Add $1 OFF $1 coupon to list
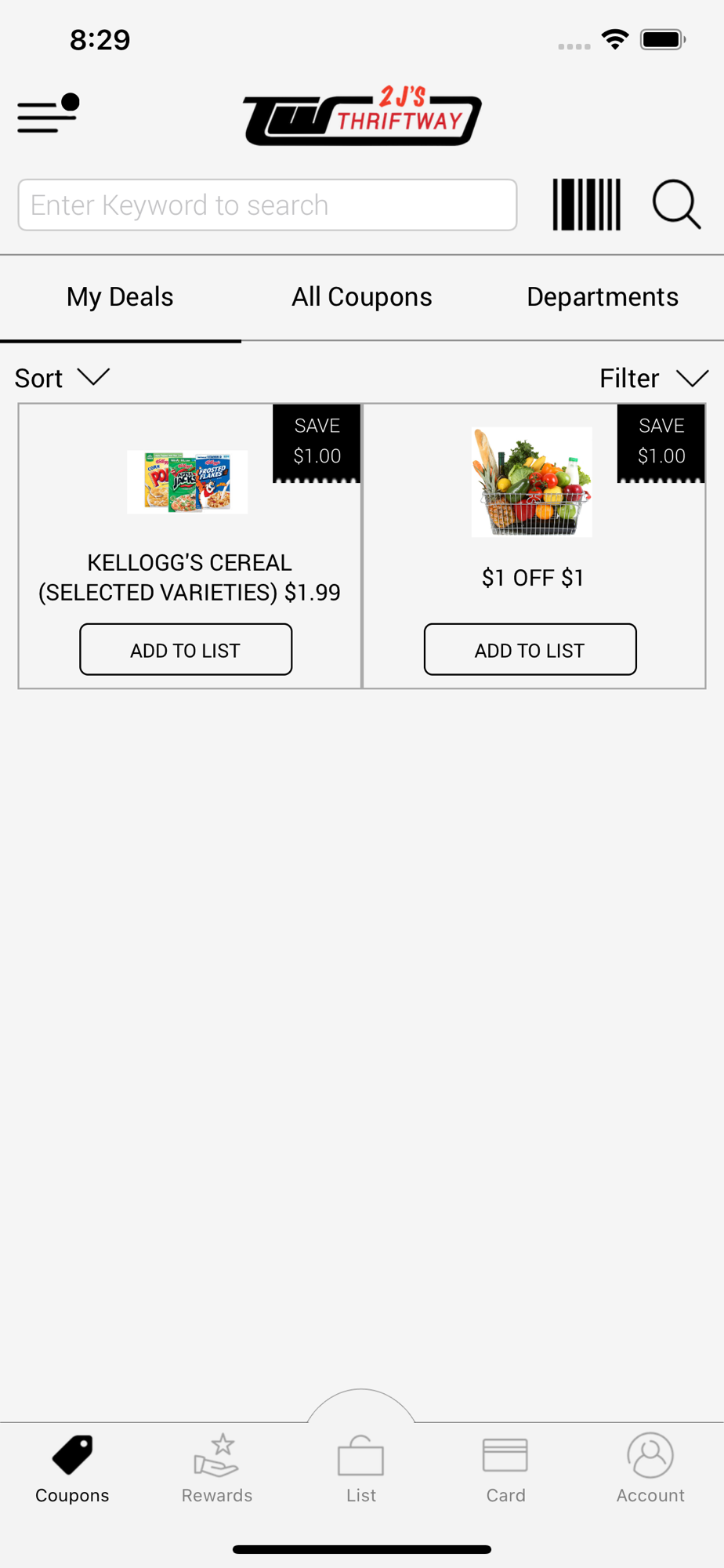The image size is (724, 1568). [530, 650]
